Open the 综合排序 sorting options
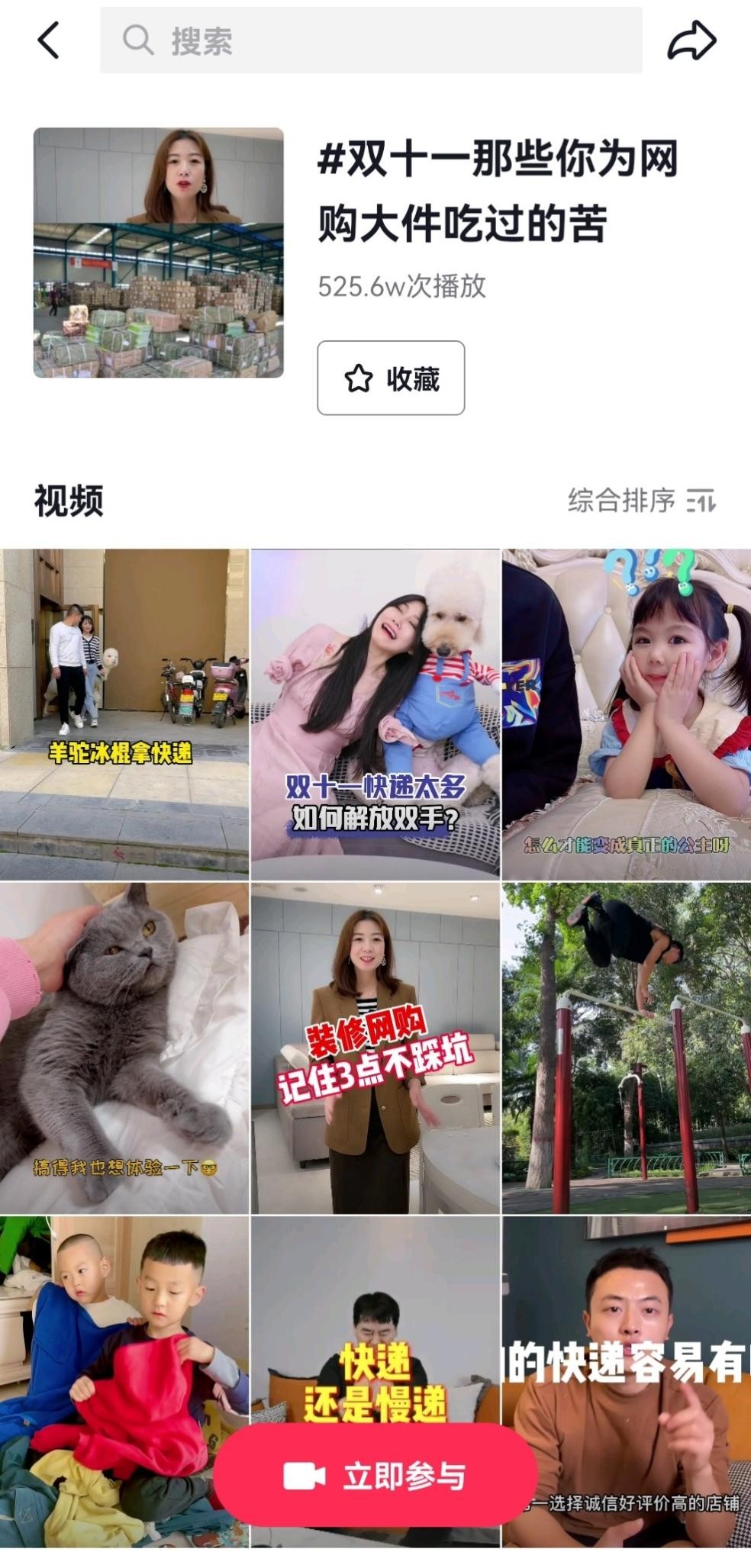Image resolution: width=751 pixels, height=1568 pixels. point(641,501)
